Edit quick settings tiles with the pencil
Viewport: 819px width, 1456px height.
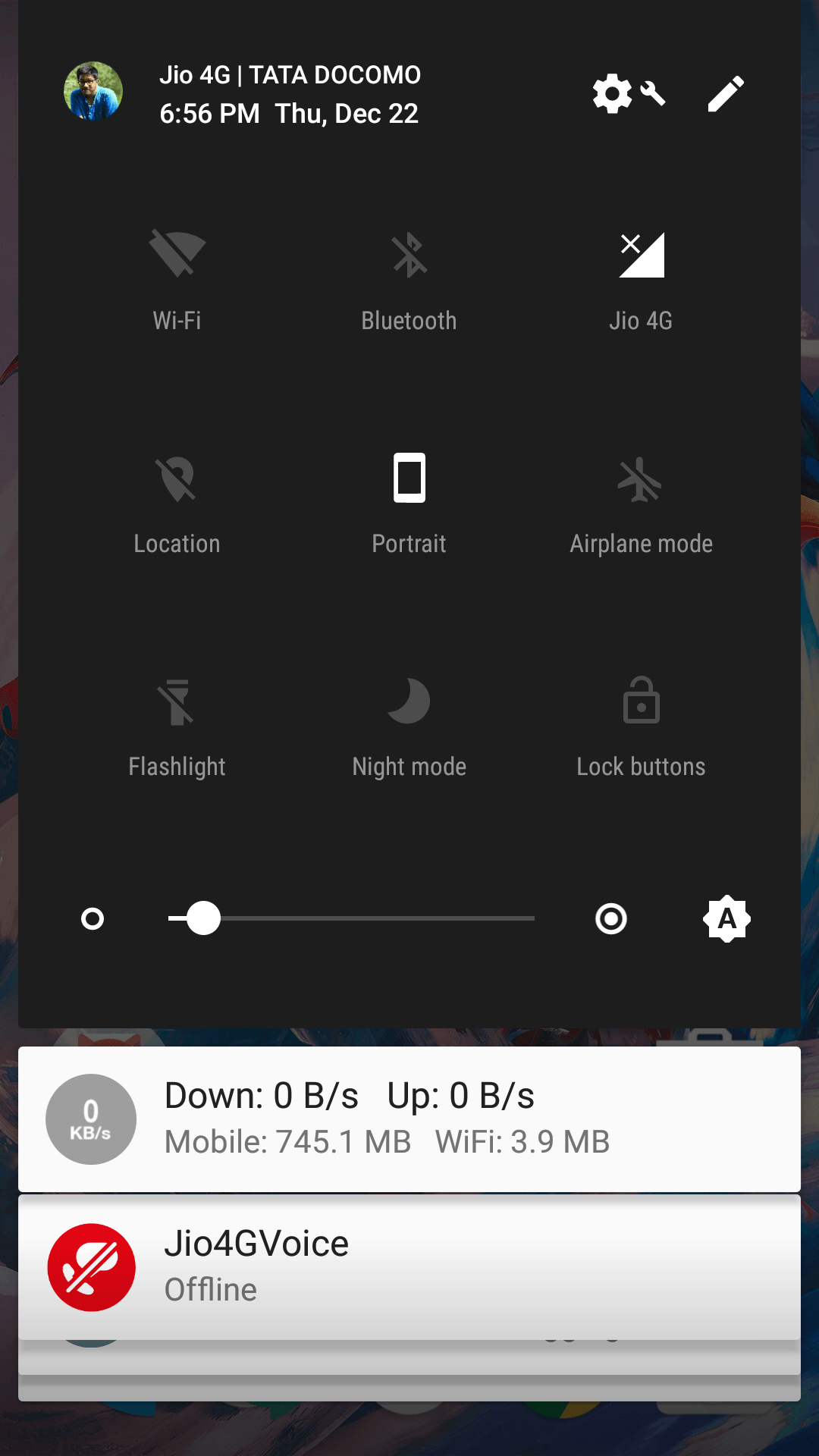point(726,94)
